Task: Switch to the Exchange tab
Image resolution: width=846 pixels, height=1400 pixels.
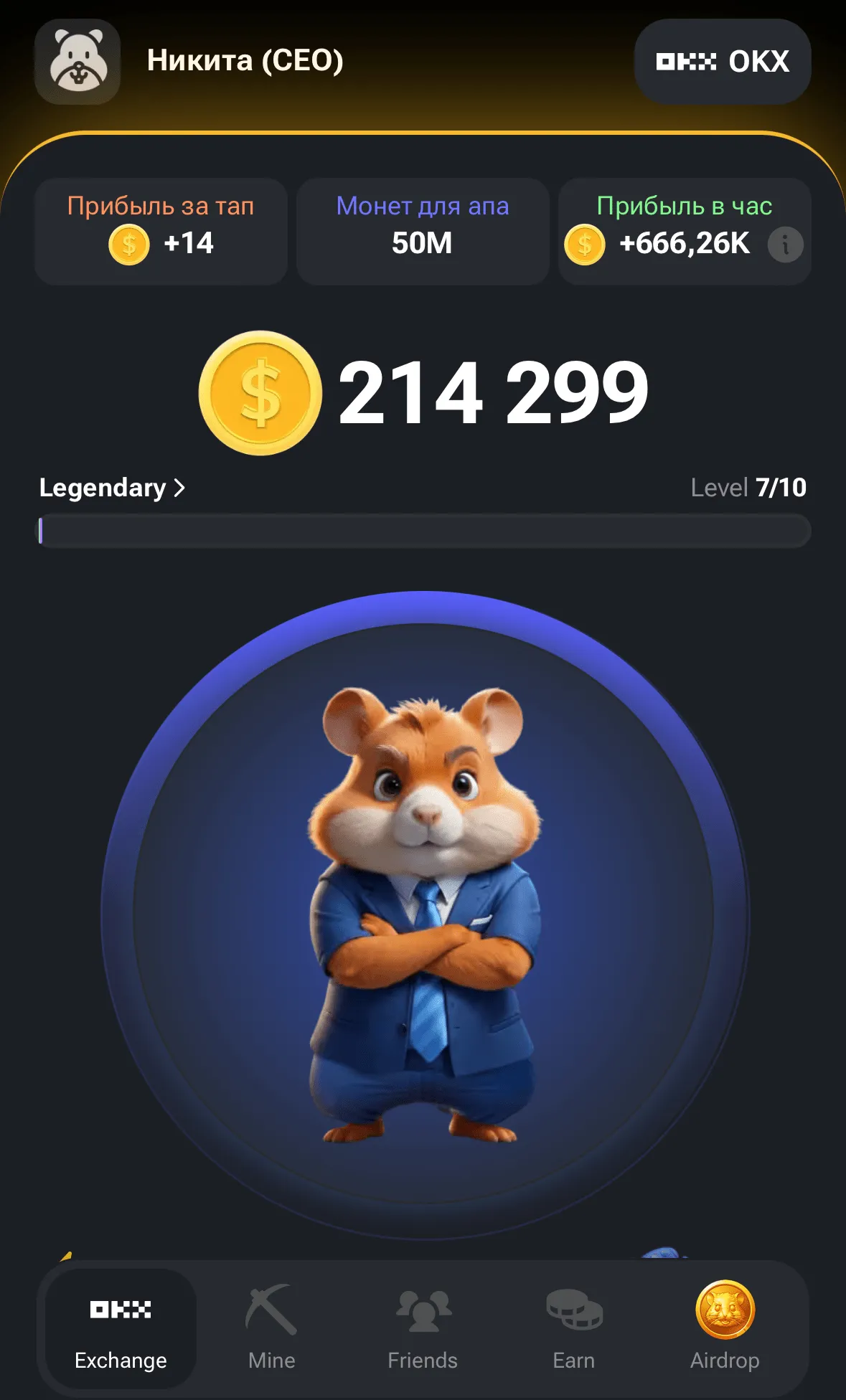Action: click(x=121, y=1328)
